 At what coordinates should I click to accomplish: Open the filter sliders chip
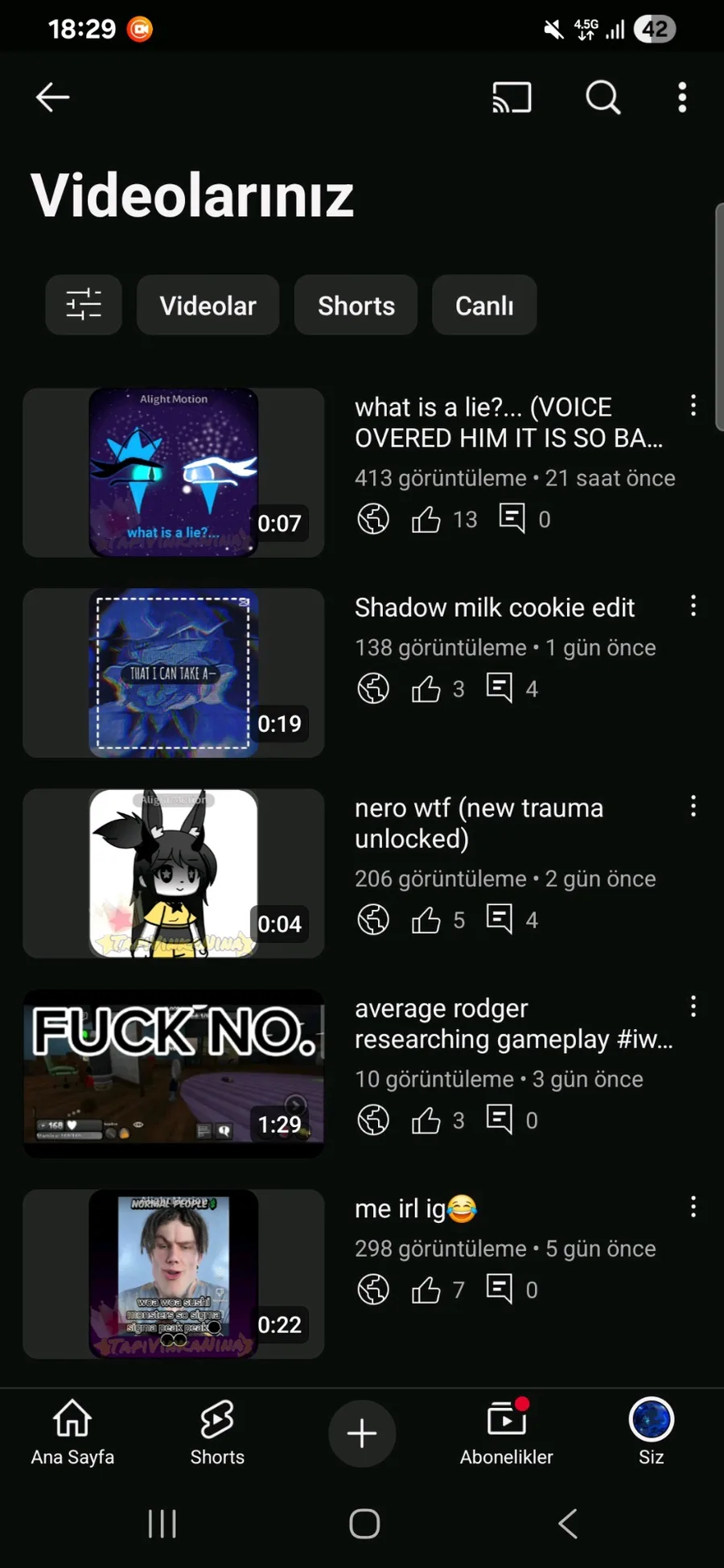click(x=84, y=305)
